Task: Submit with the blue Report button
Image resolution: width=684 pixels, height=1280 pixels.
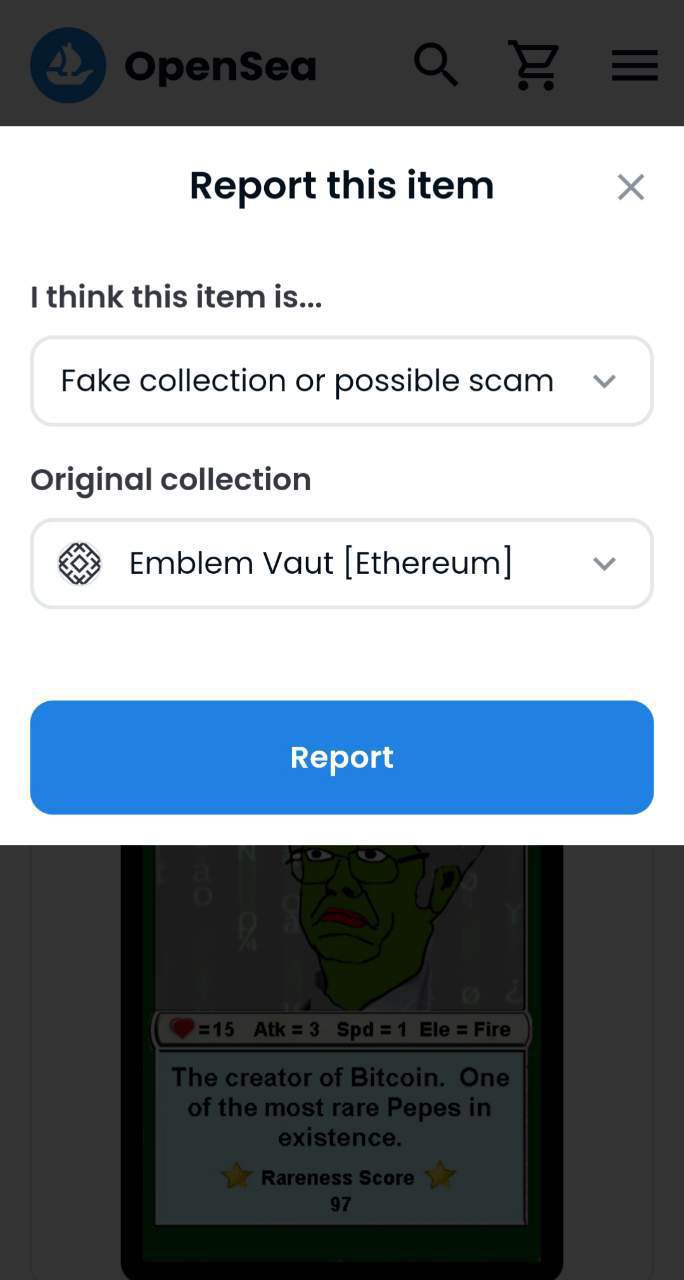Action: [x=341, y=757]
